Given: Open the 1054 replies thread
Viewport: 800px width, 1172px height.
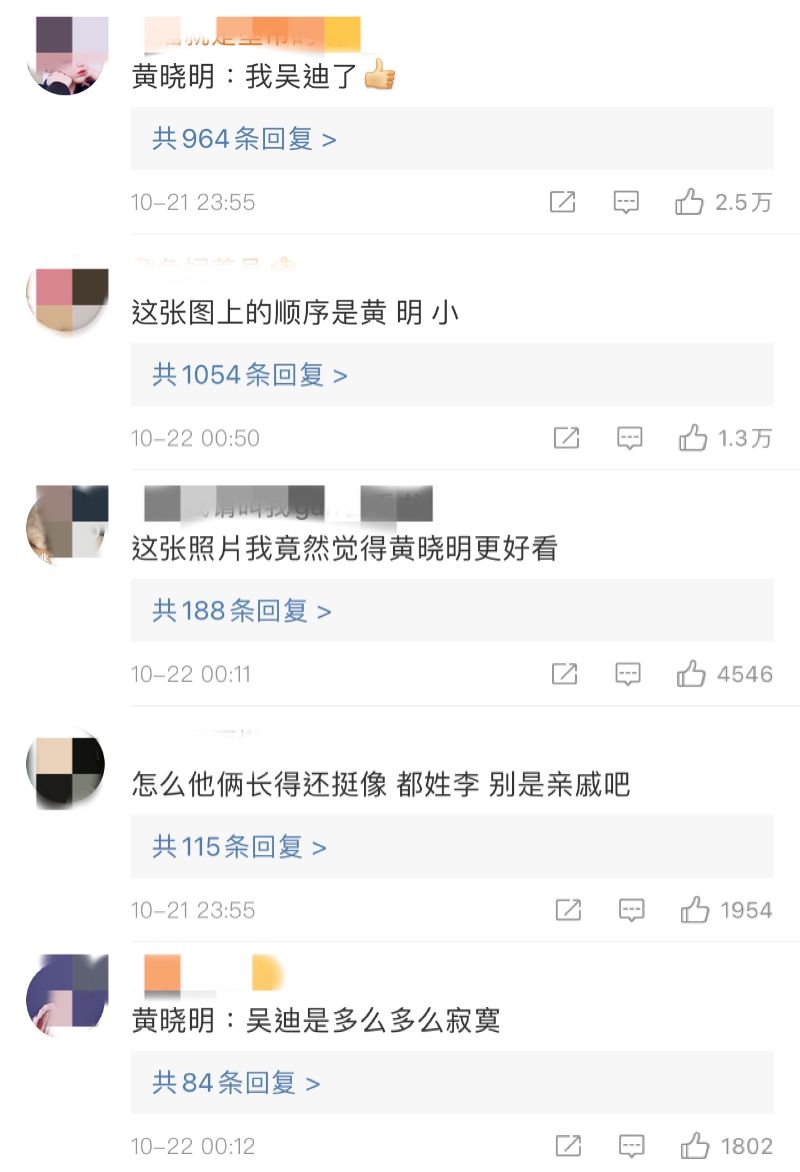Looking at the screenshot, I should [x=250, y=375].
